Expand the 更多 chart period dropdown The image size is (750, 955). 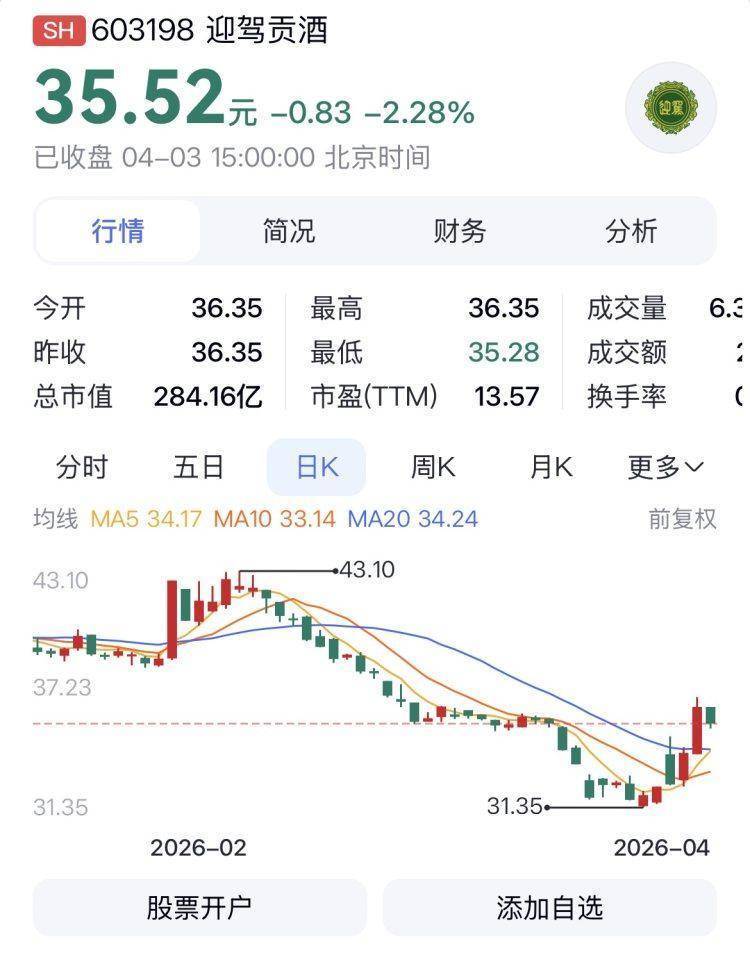pos(665,467)
